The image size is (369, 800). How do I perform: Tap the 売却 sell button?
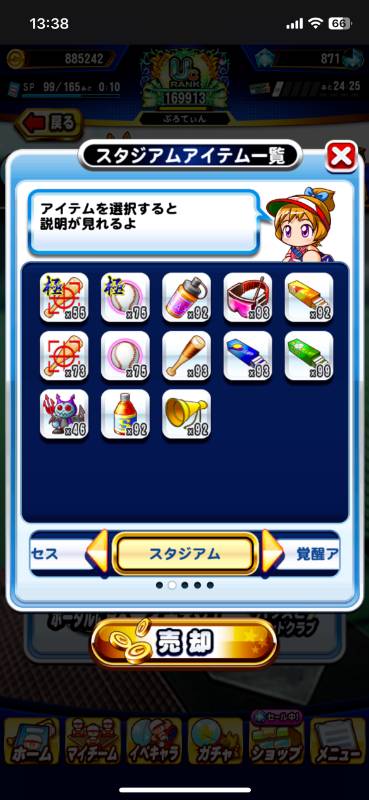184,643
